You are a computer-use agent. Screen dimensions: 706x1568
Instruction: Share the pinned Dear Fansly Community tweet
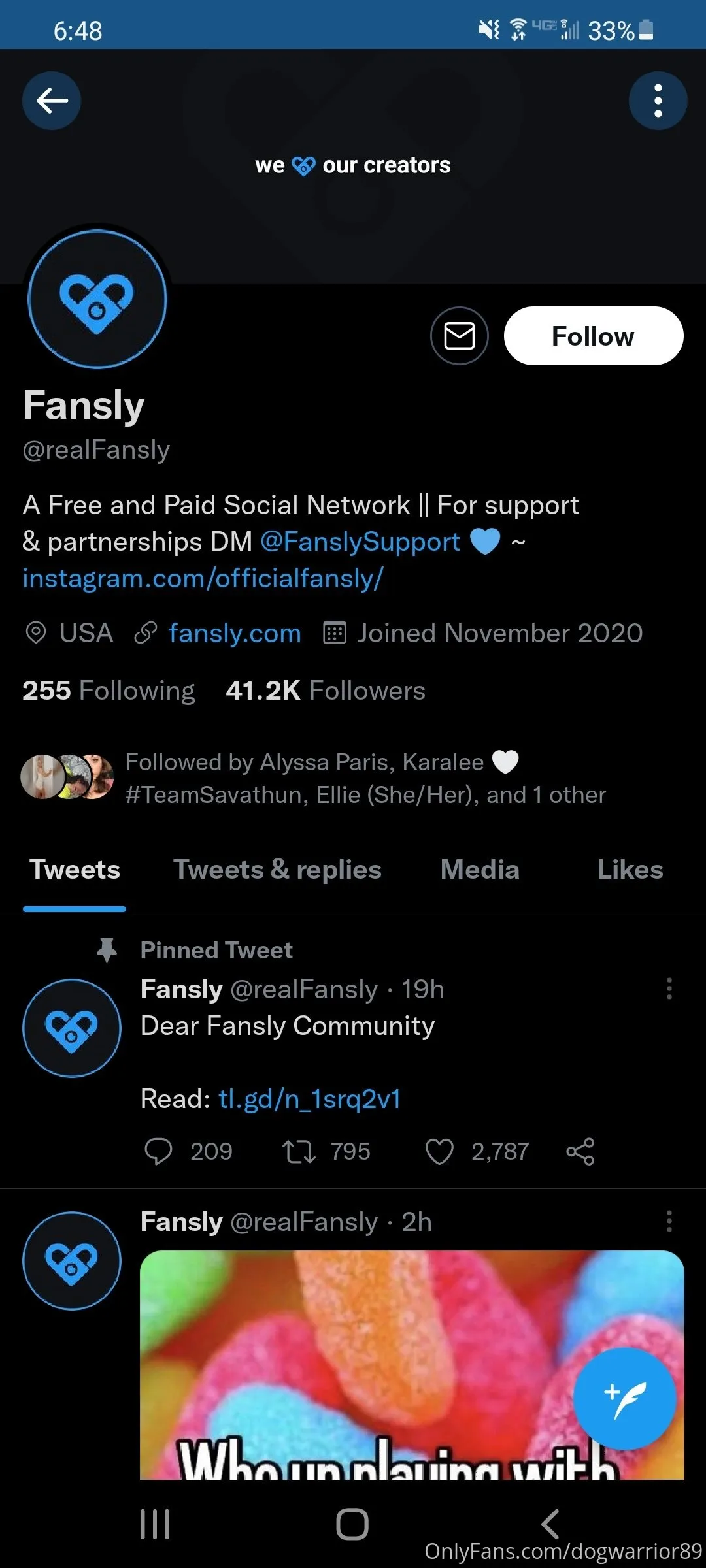point(580,1151)
